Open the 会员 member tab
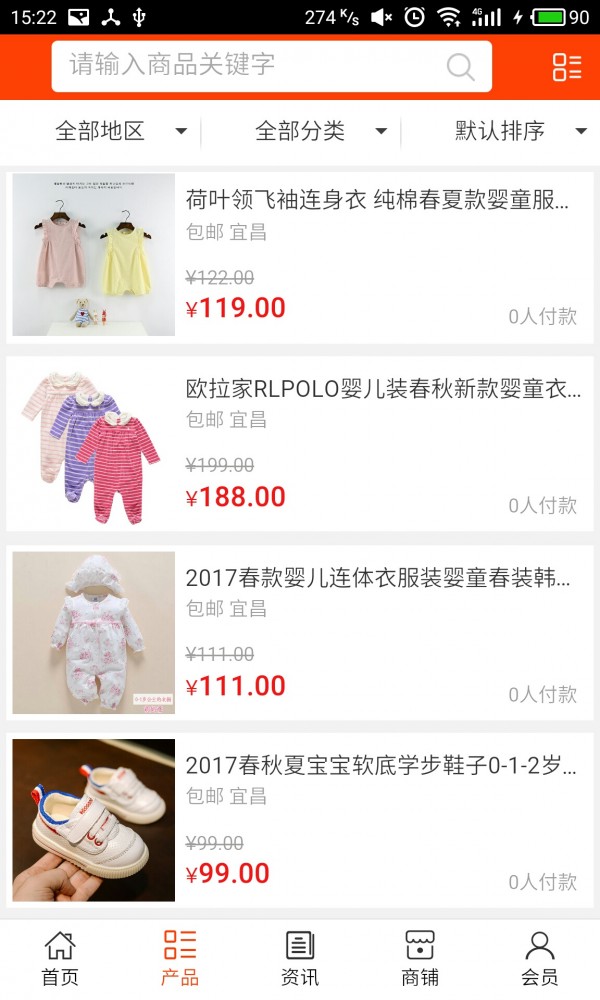Screen dimensions: 600x1000 (x=540, y=958)
